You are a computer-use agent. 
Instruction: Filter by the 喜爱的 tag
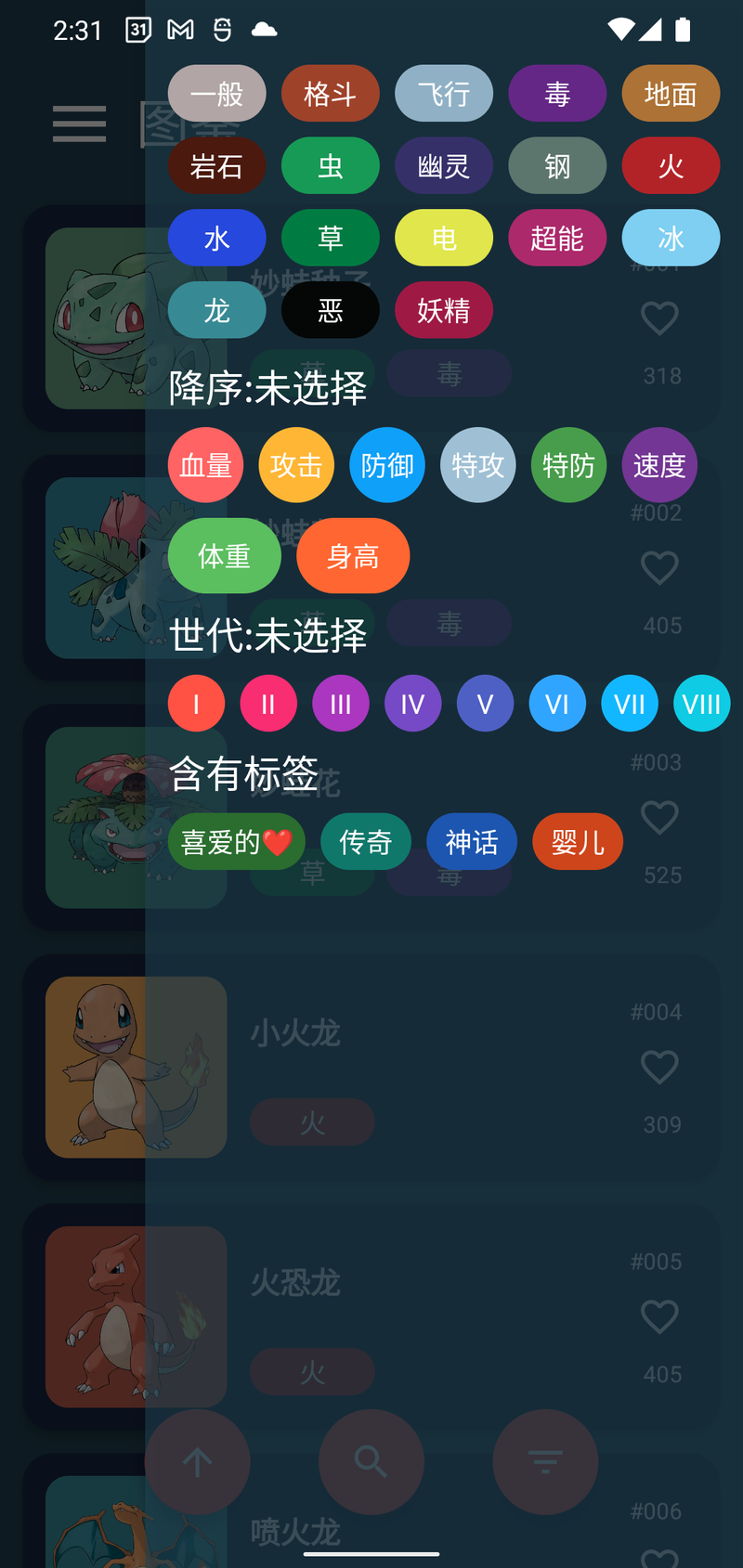click(x=236, y=842)
